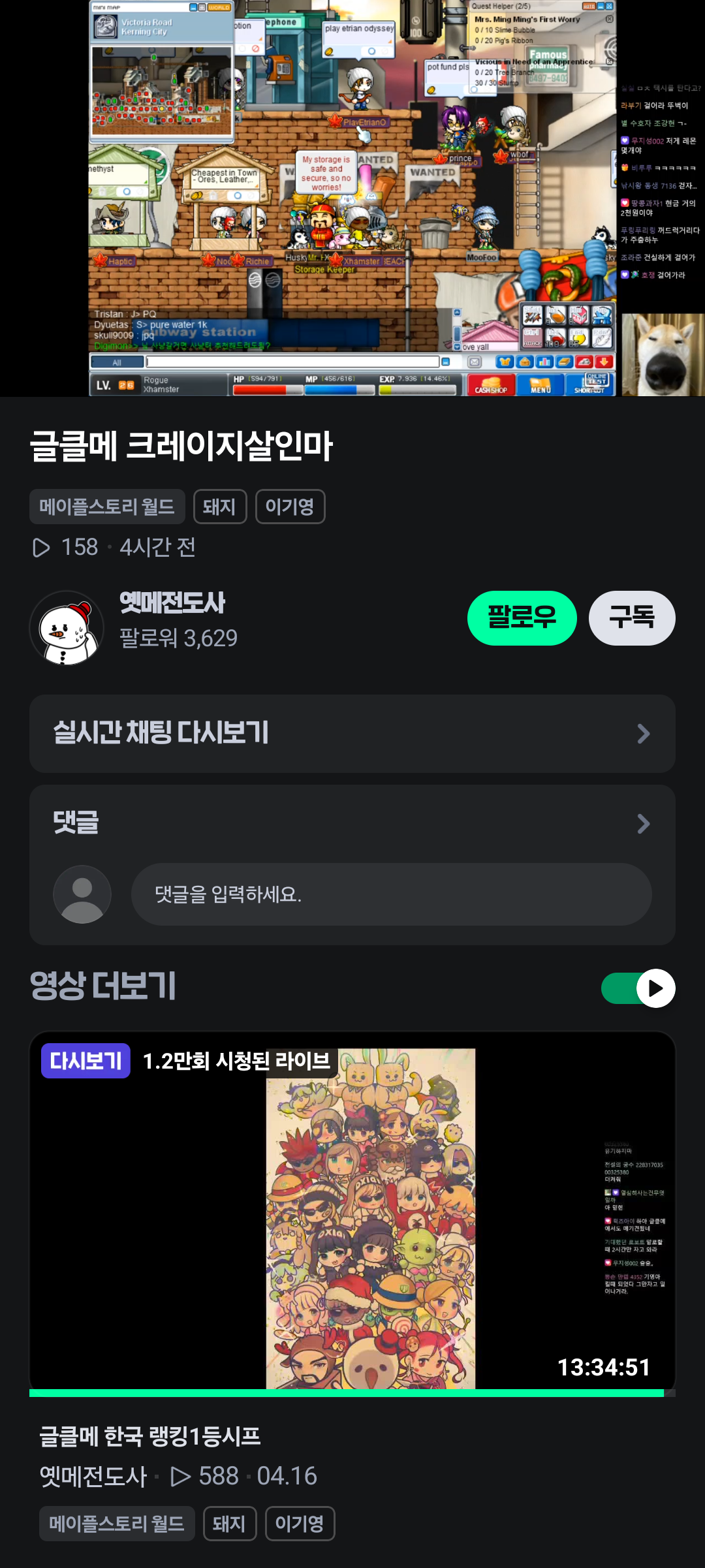705x1568 pixels.
Task: Tap the 팔로우 follow button
Action: tap(522, 618)
